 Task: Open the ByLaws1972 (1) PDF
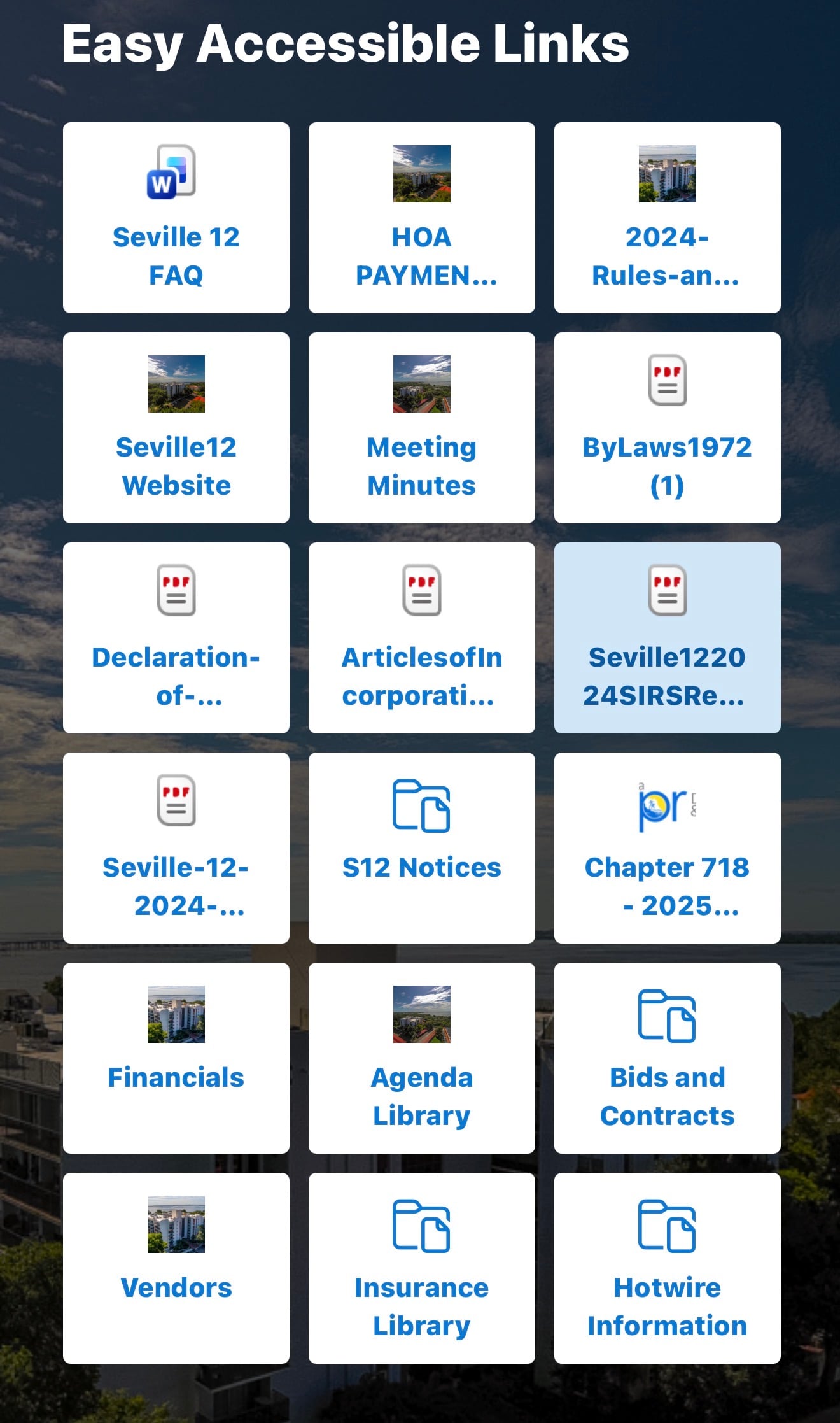pos(668,428)
